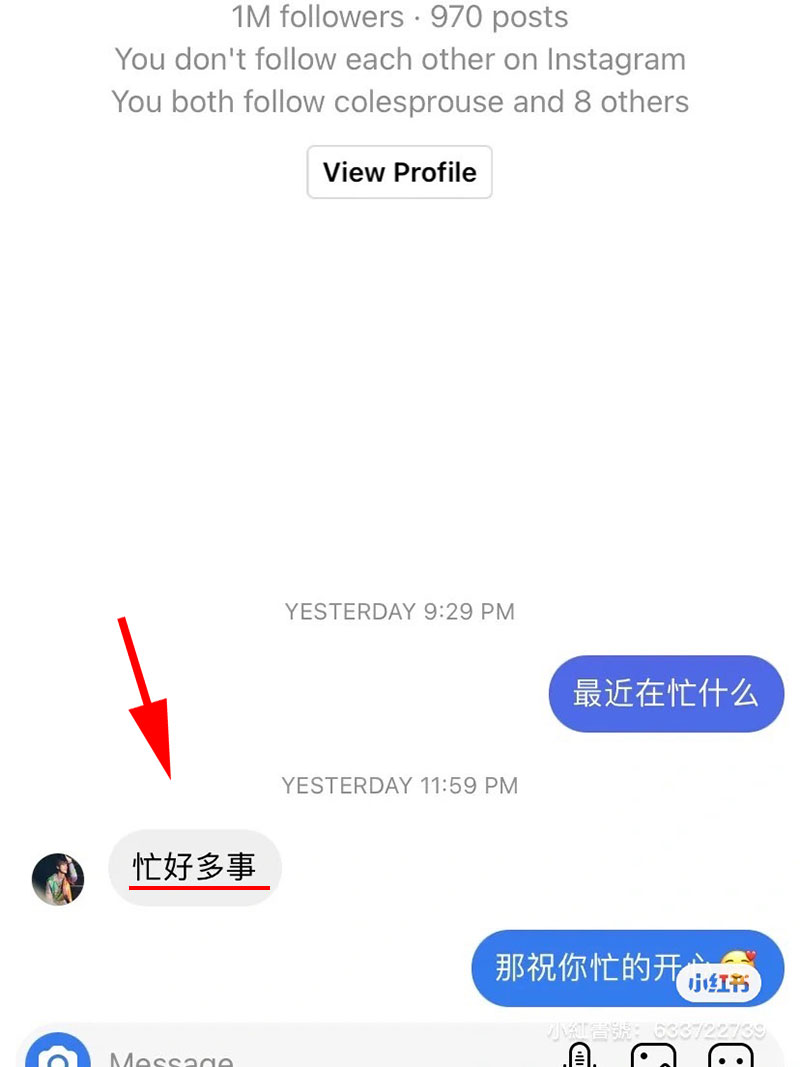This screenshot has height=1067, width=800.
Task: Tap the microphone icon to record voice
Action: pyautogui.click(x=580, y=1055)
